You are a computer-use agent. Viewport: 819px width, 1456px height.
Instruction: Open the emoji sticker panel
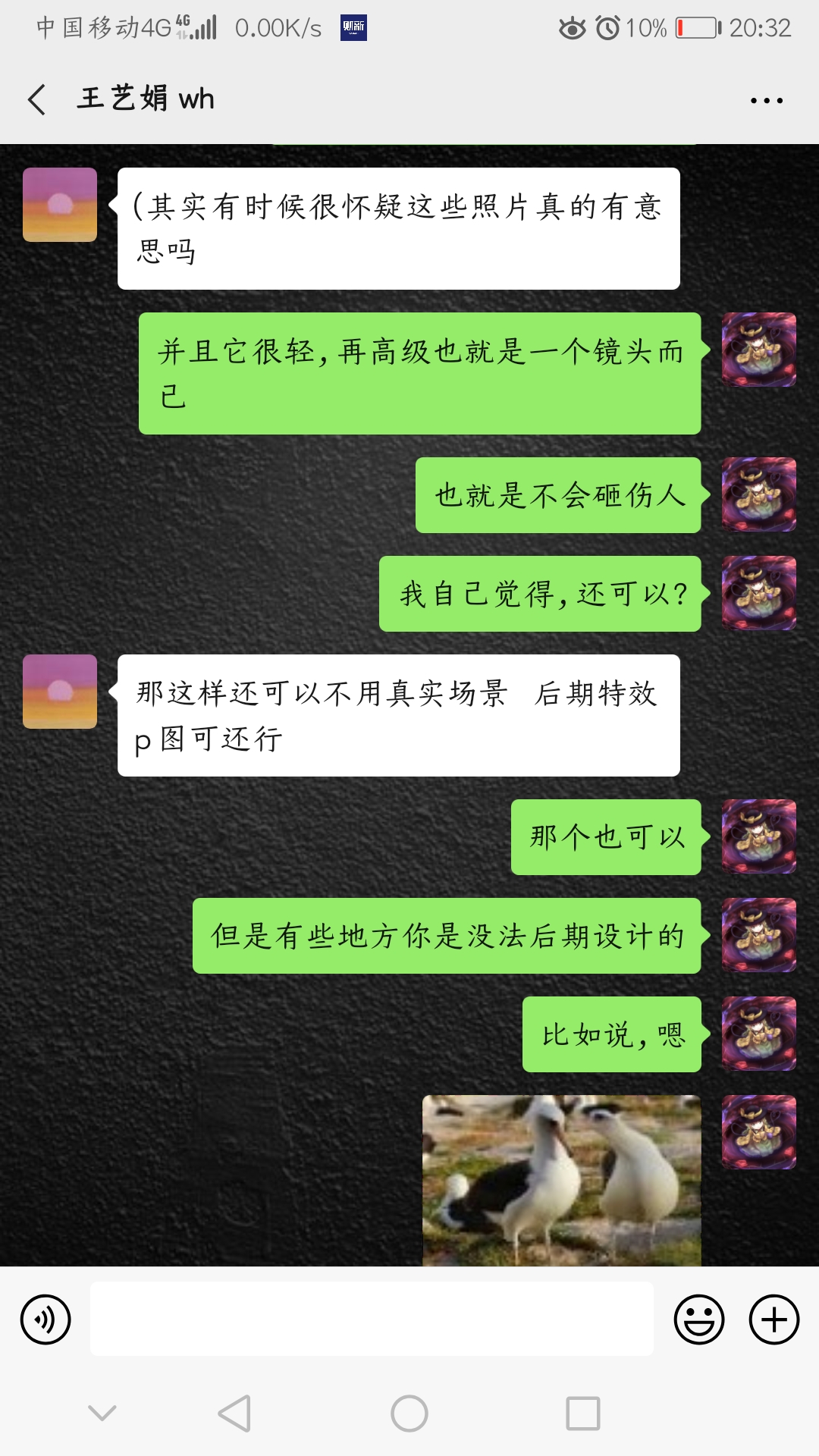pyautogui.click(x=698, y=1319)
